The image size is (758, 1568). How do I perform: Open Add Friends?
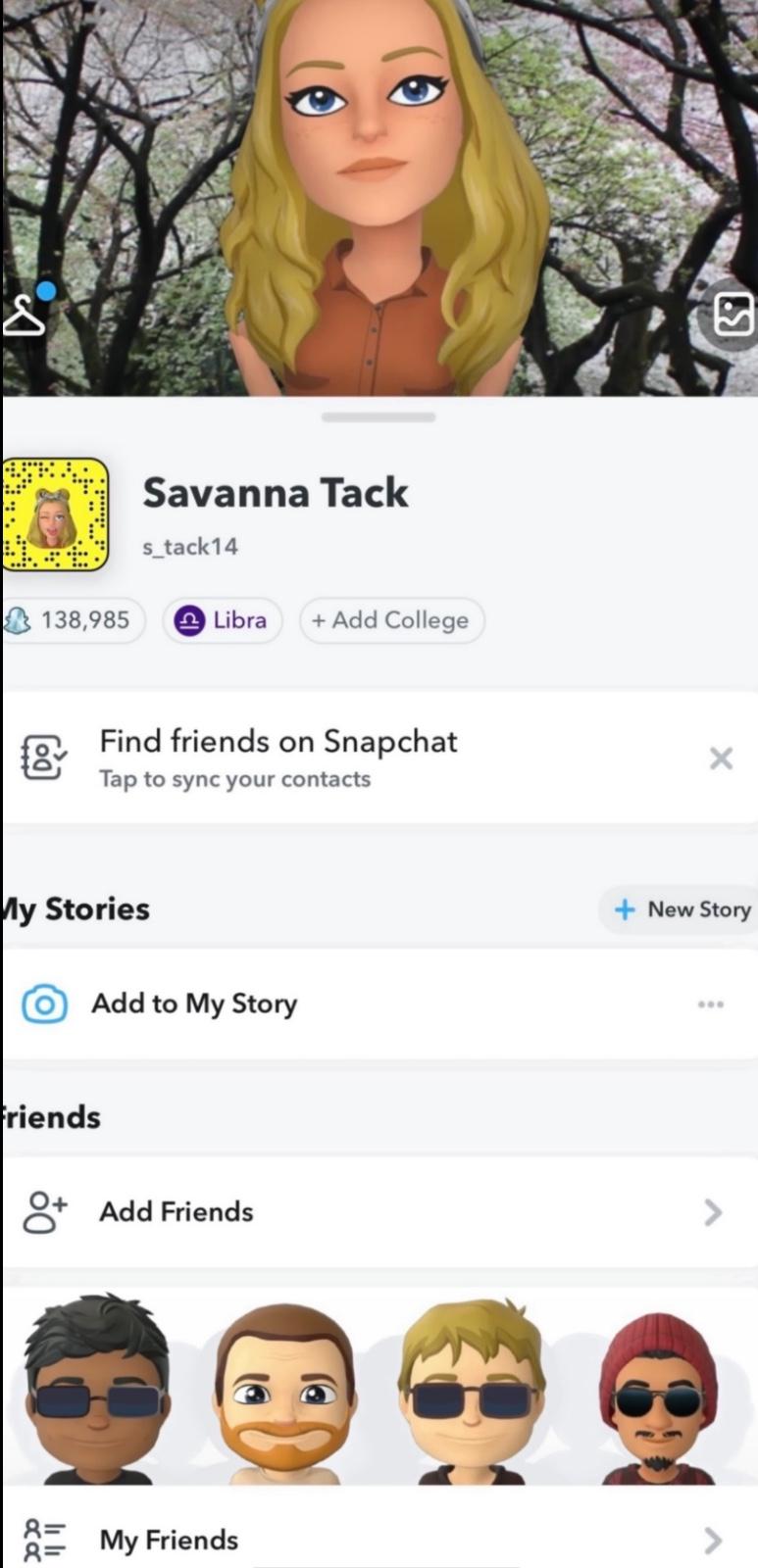tap(379, 1212)
